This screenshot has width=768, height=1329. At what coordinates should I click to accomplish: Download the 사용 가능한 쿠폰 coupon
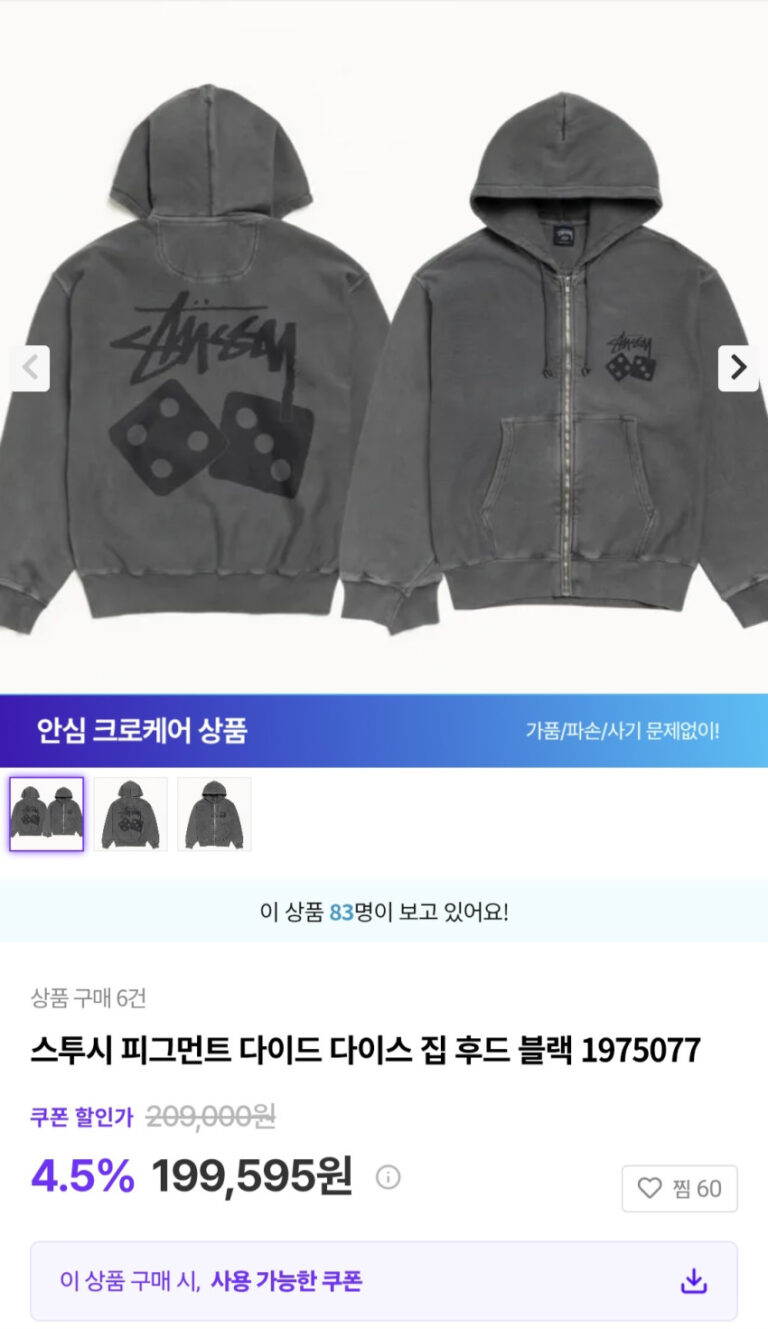(693, 1281)
